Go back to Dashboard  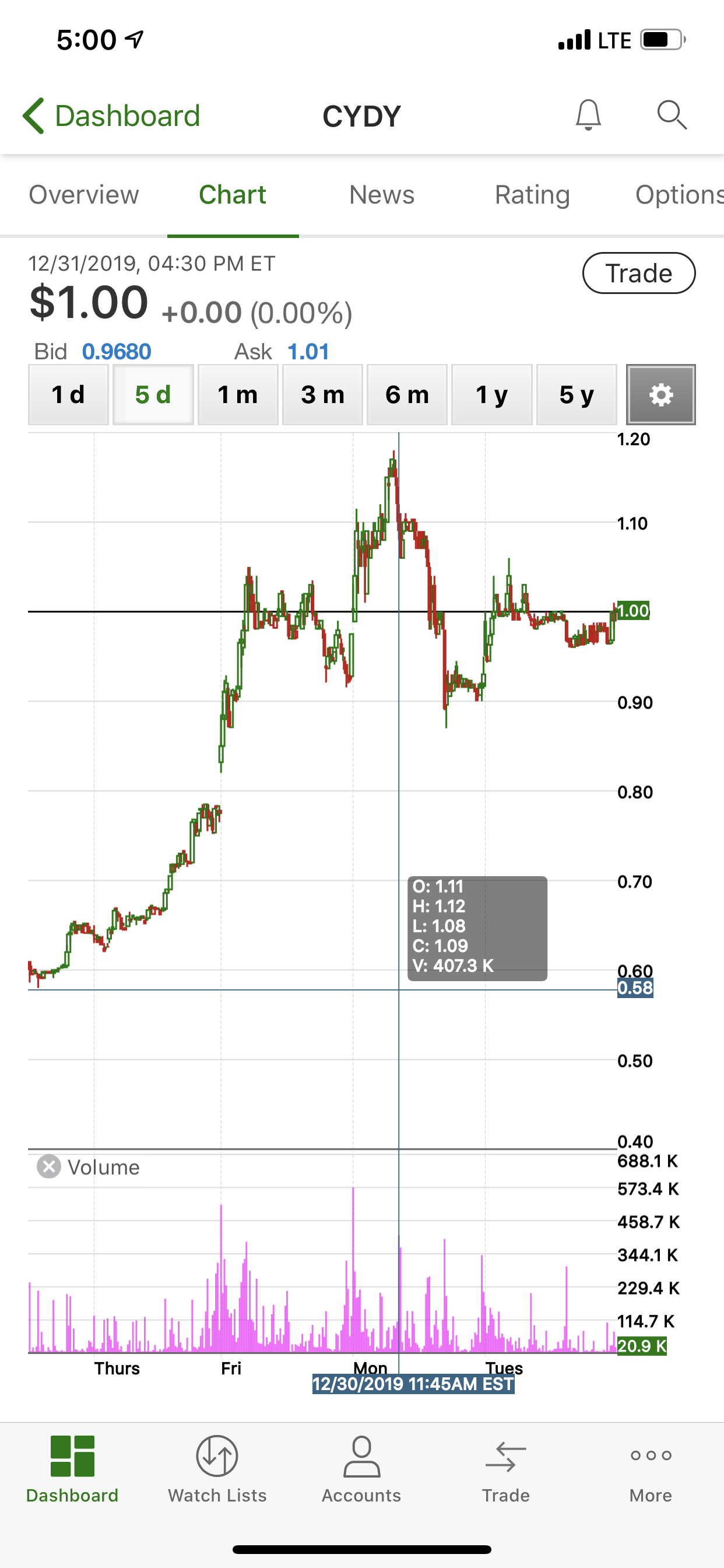[111, 116]
